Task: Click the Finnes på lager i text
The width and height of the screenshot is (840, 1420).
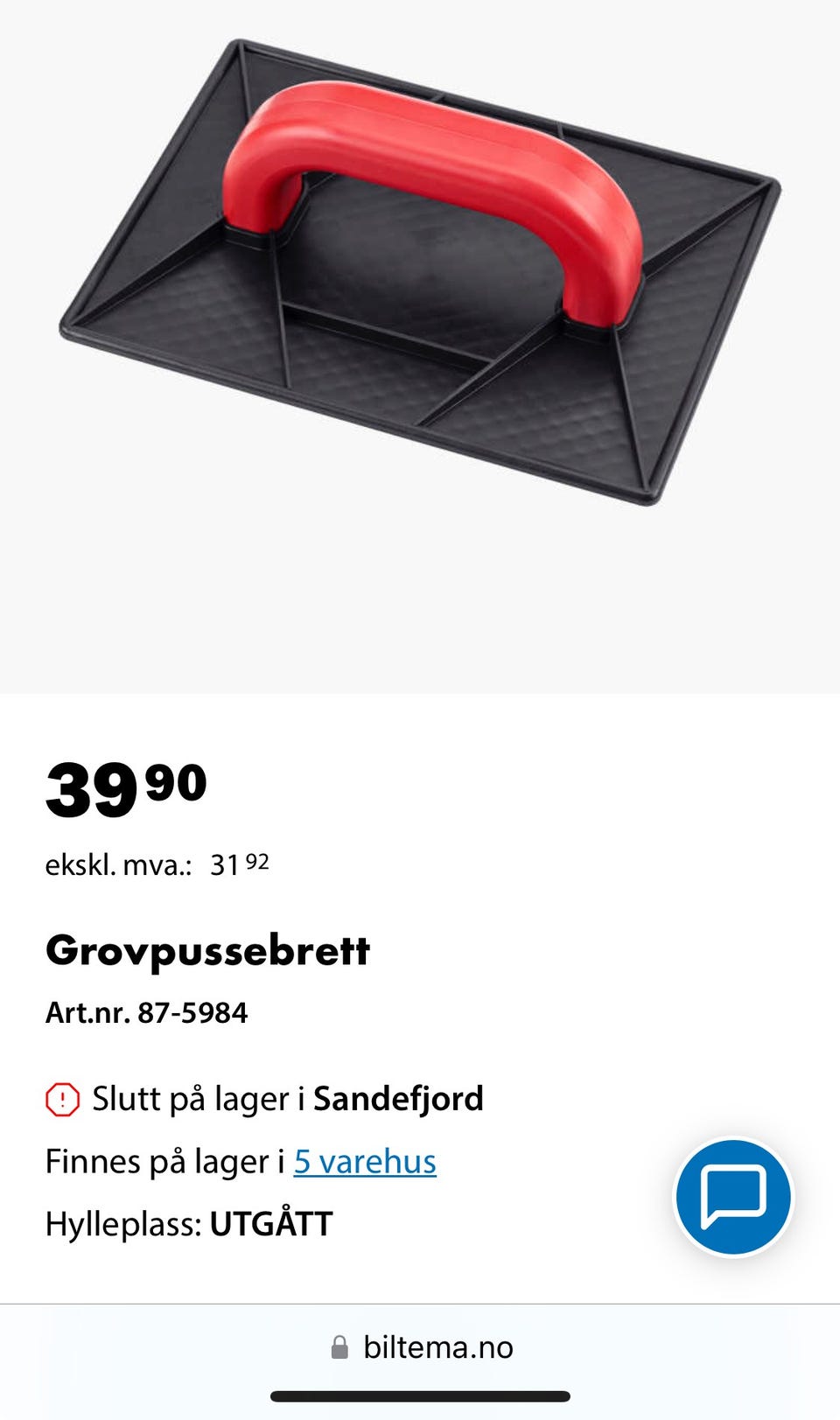Action: pos(164,1161)
